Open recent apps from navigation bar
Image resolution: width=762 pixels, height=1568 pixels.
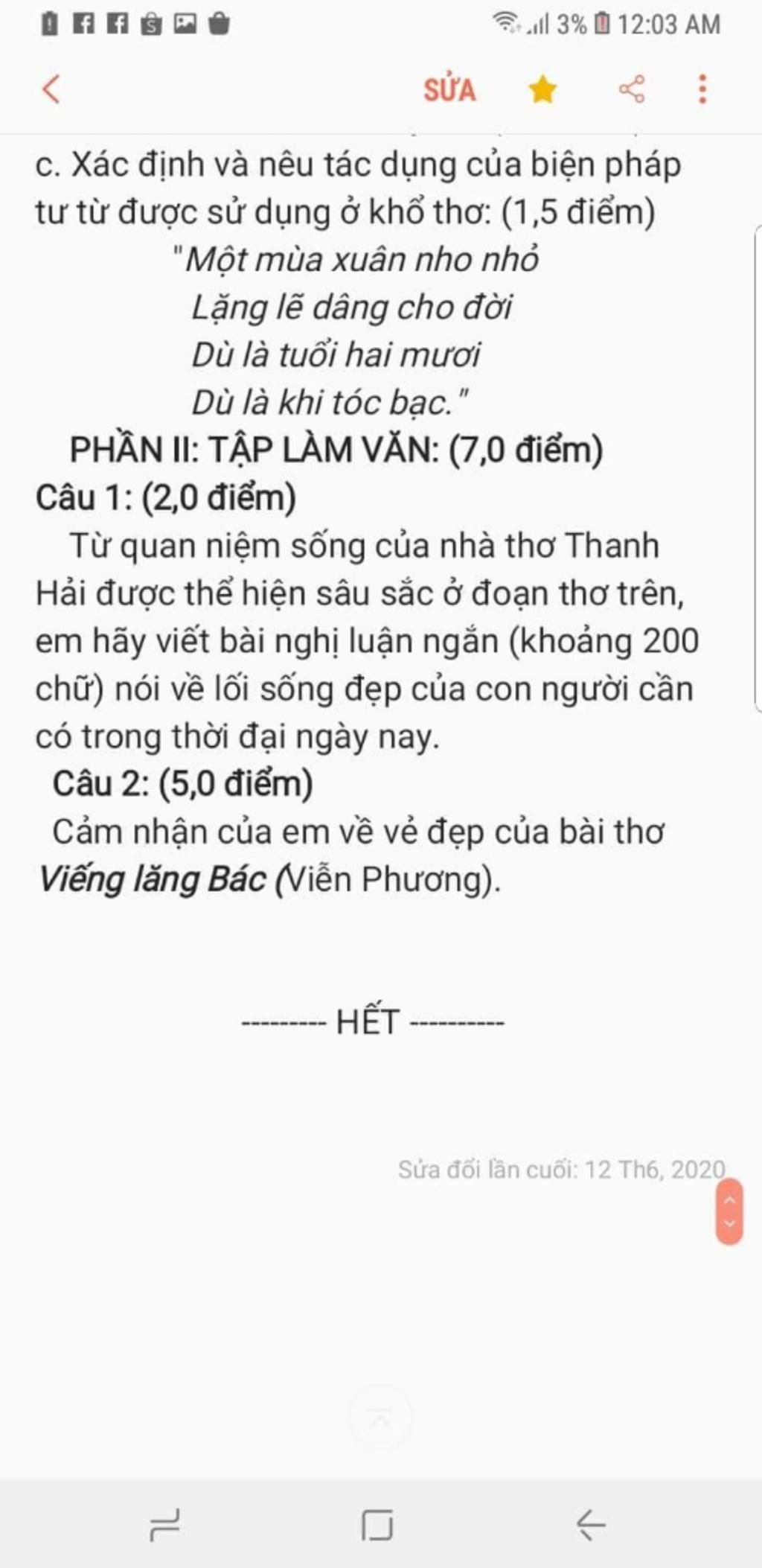coord(164,1525)
